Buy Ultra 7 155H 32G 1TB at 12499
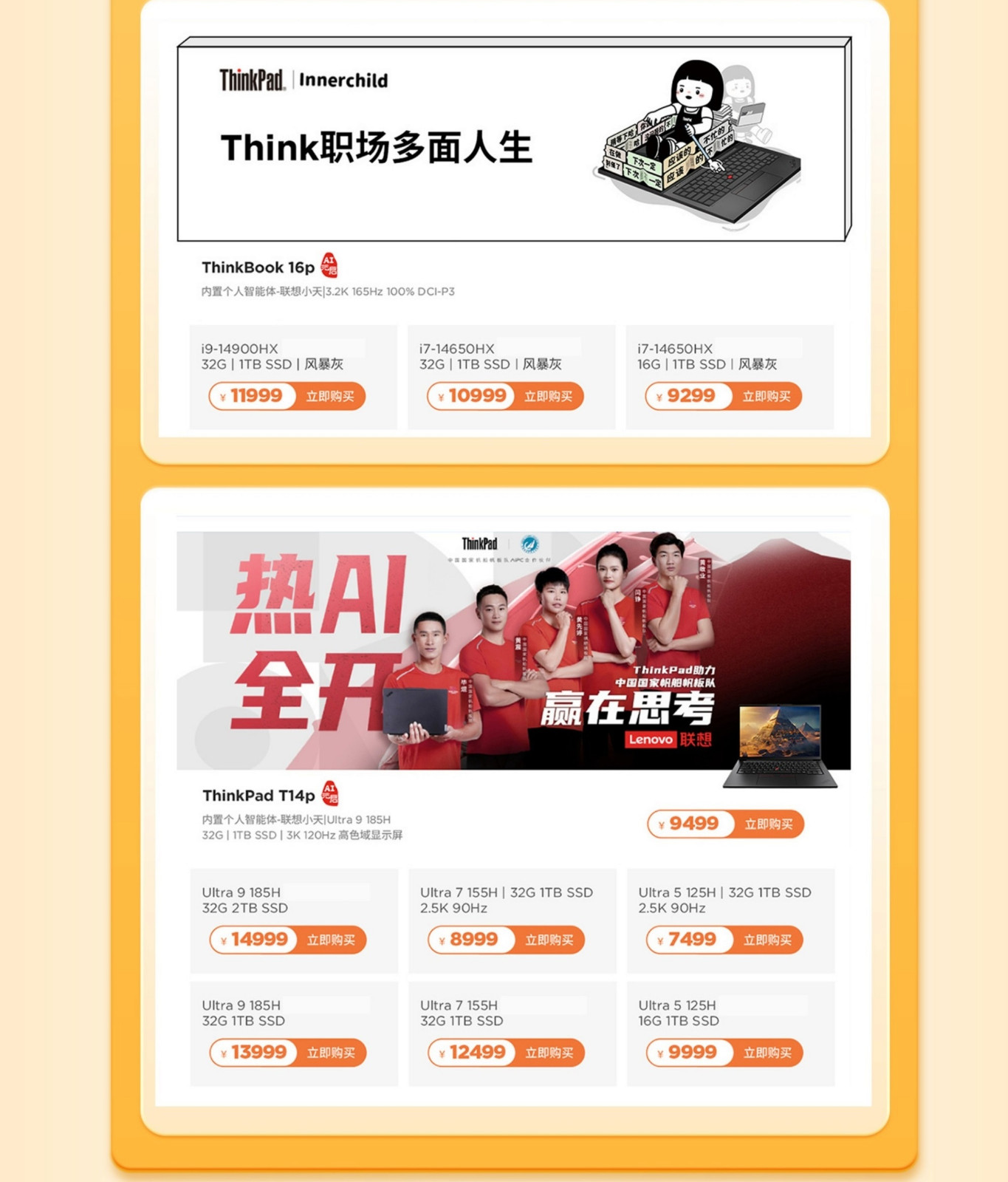Image resolution: width=1008 pixels, height=1182 pixels. coord(549,1053)
